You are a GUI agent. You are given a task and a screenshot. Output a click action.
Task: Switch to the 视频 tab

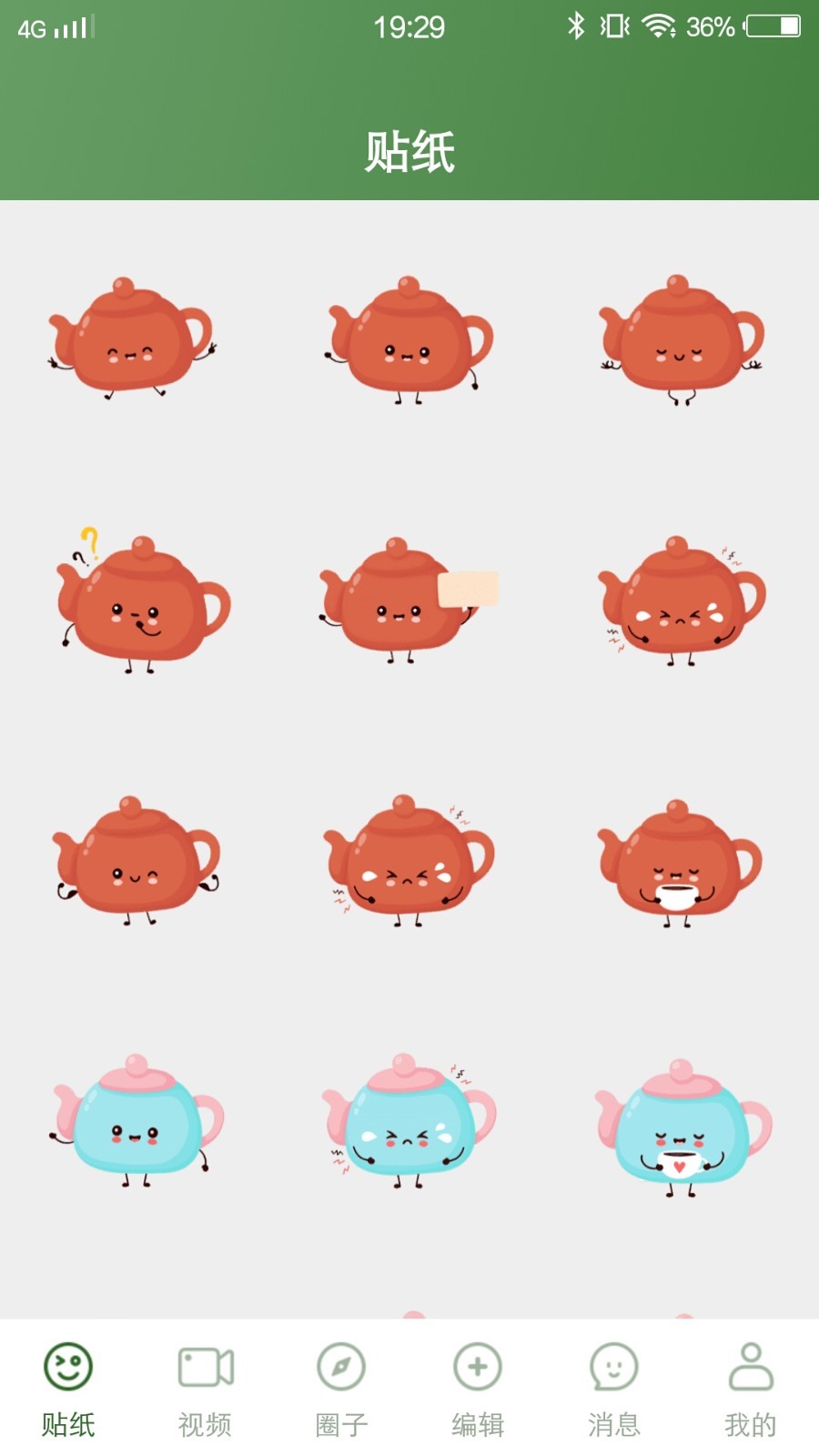(205, 1389)
